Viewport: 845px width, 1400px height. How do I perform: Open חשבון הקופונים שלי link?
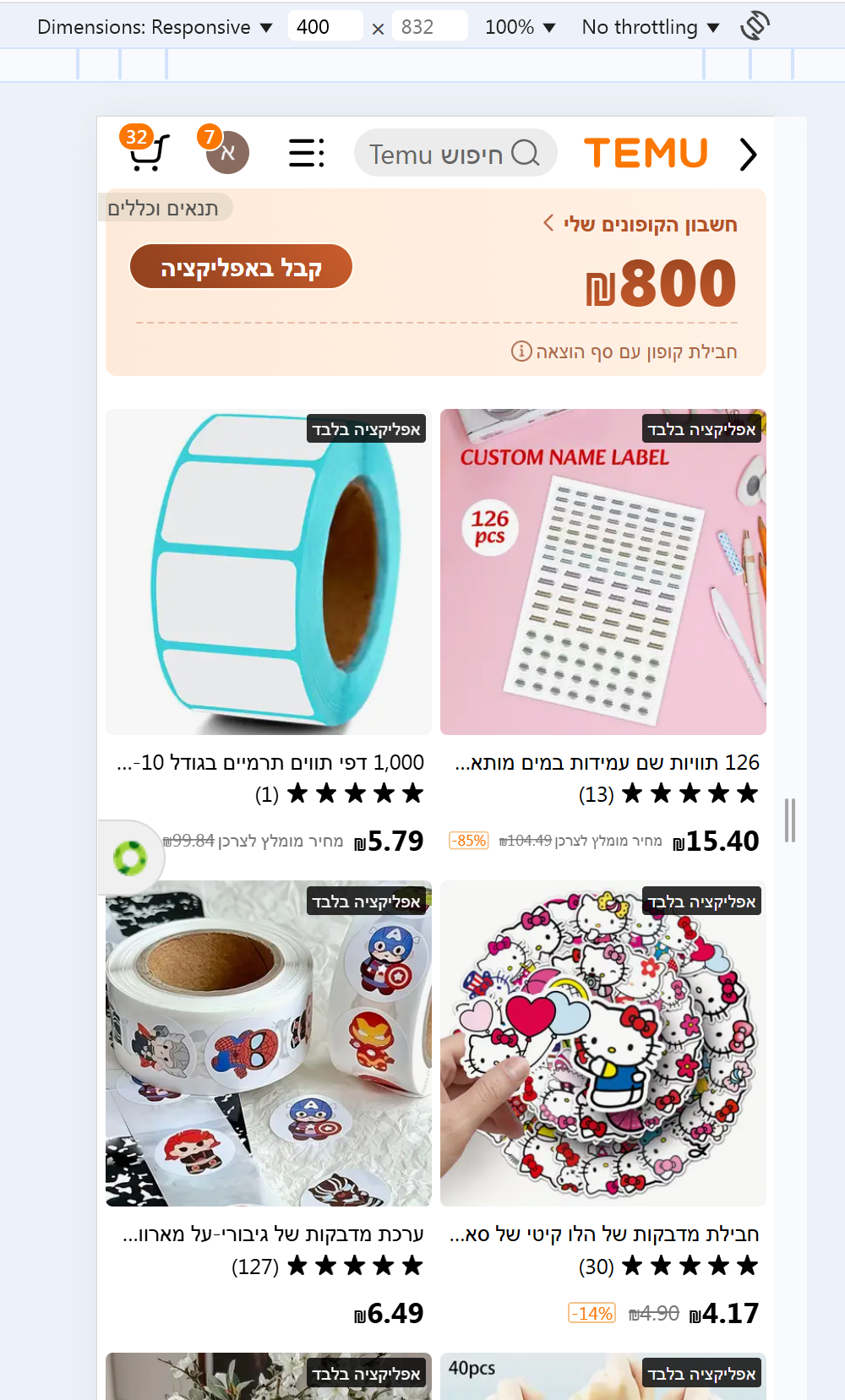[641, 224]
